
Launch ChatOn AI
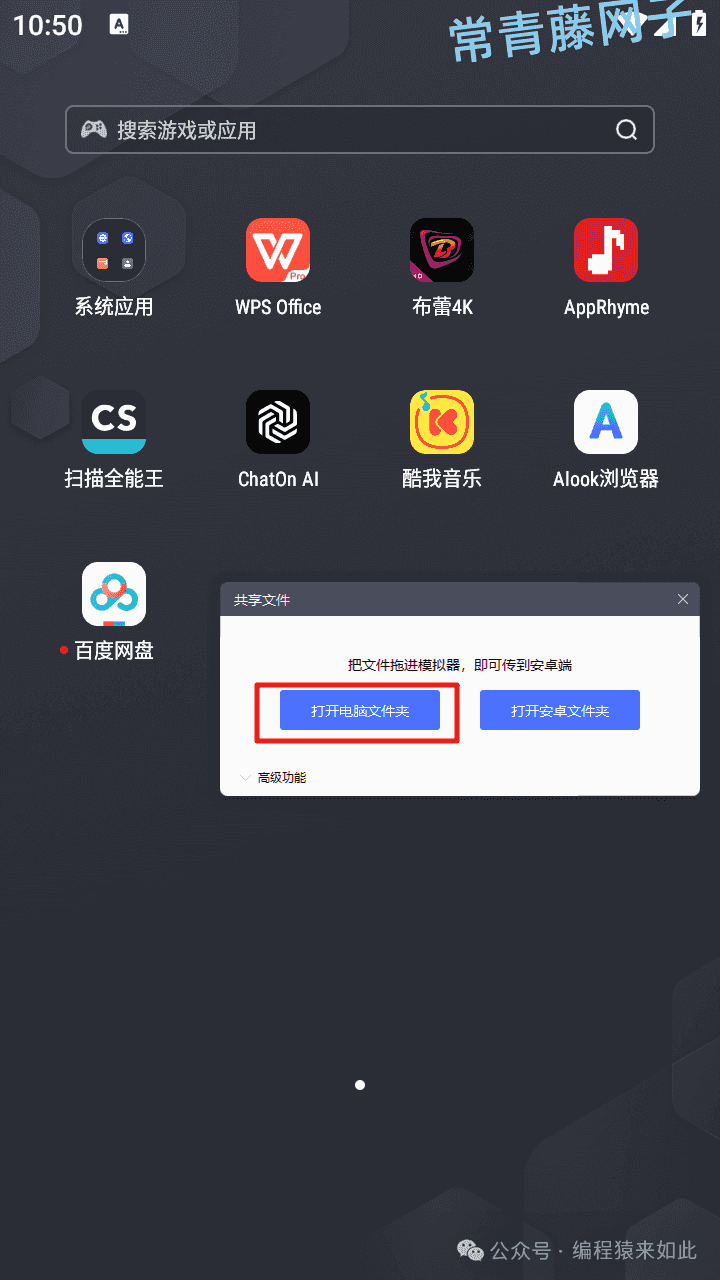click(278, 422)
